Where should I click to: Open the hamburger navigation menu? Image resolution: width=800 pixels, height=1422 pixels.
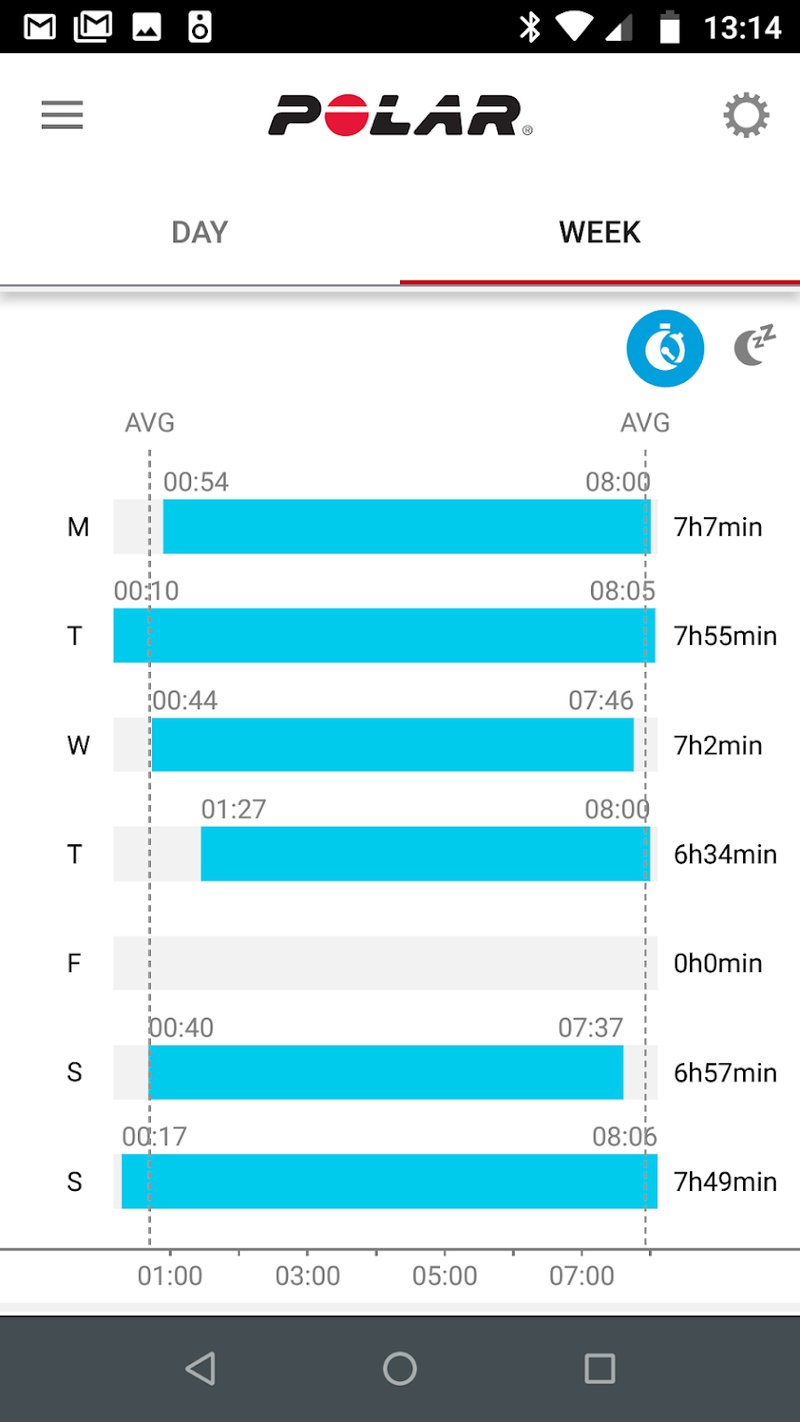pyautogui.click(x=62, y=116)
